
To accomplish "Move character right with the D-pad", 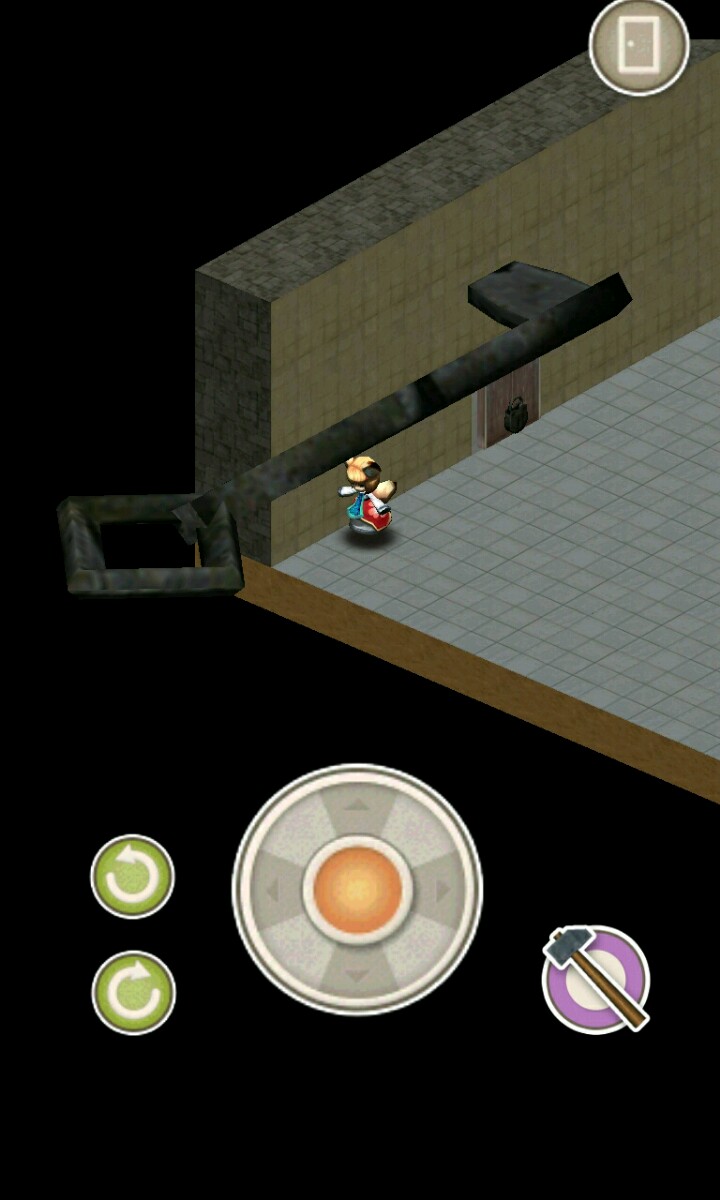I will [x=441, y=888].
